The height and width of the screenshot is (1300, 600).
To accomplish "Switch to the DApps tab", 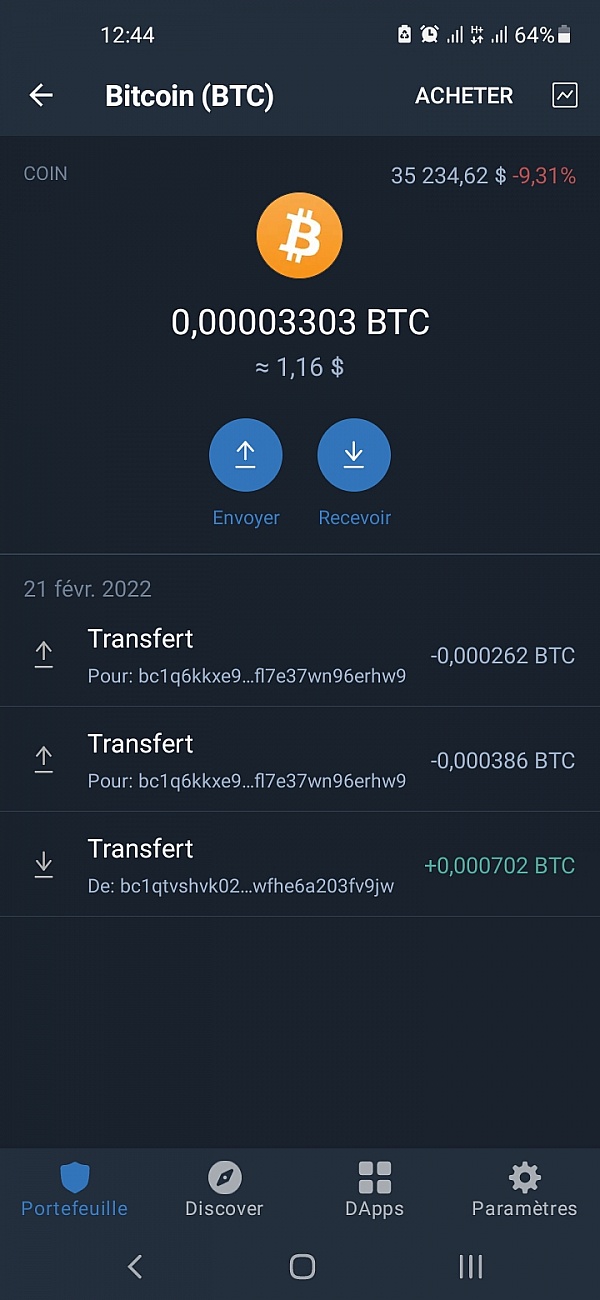I will 375,1190.
